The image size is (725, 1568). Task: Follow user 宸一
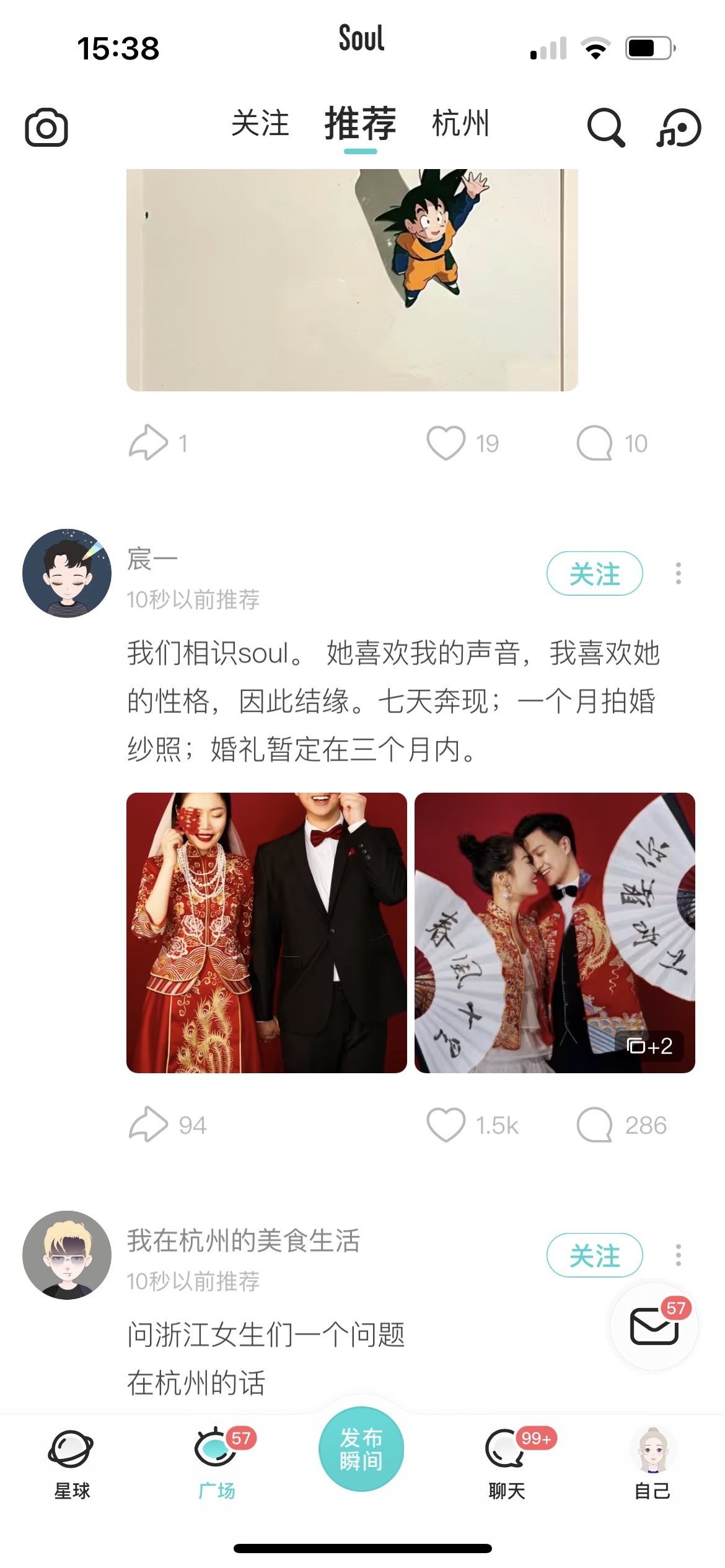point(595,573)
